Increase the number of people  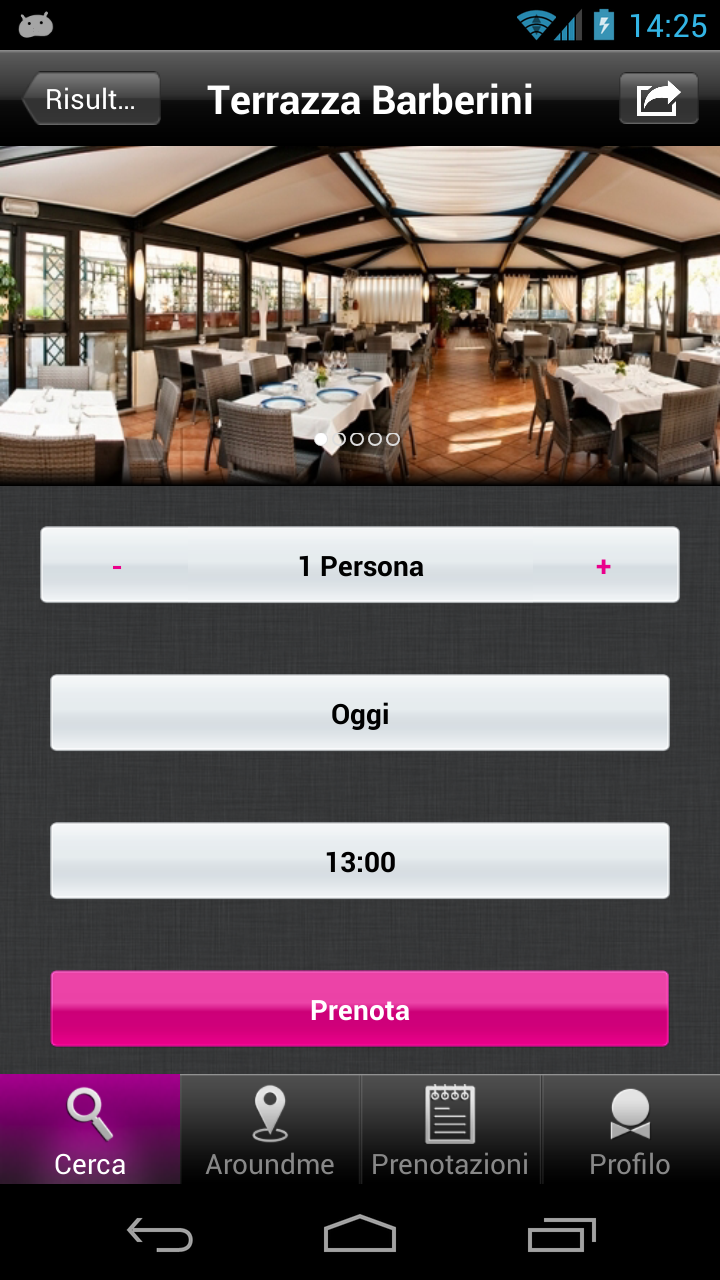click(603, 567)
